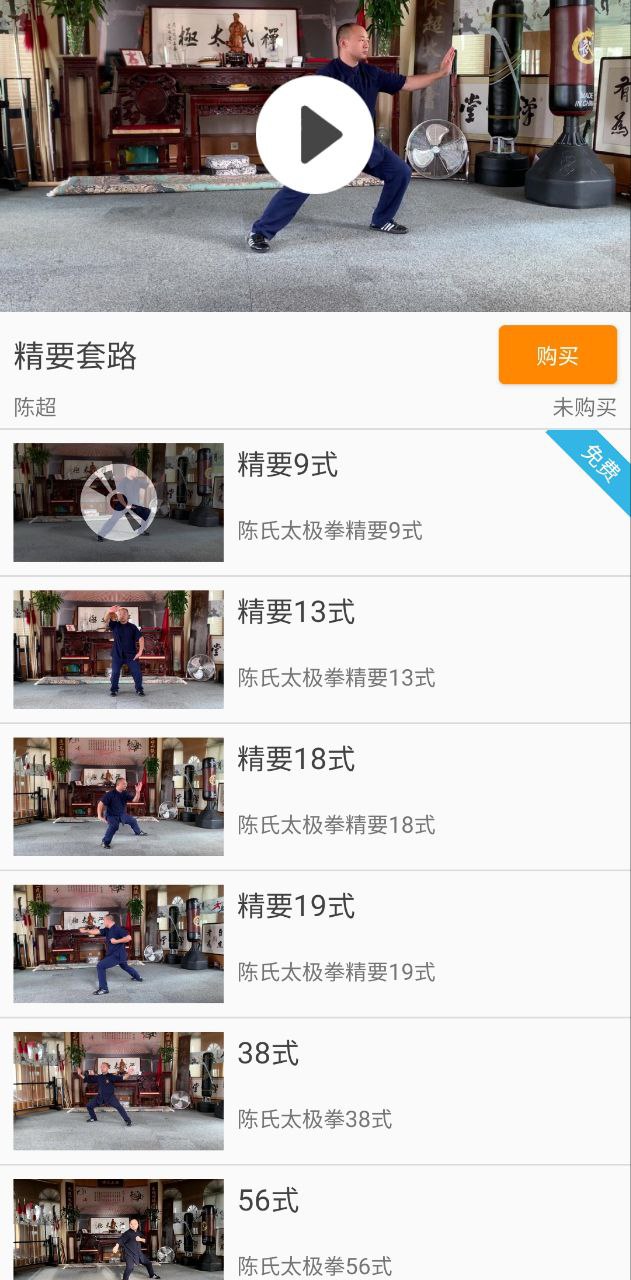Screen dimensions: 631x1280
Task: Play the main video
Action: pyautogui.click(x=315, y=135)
